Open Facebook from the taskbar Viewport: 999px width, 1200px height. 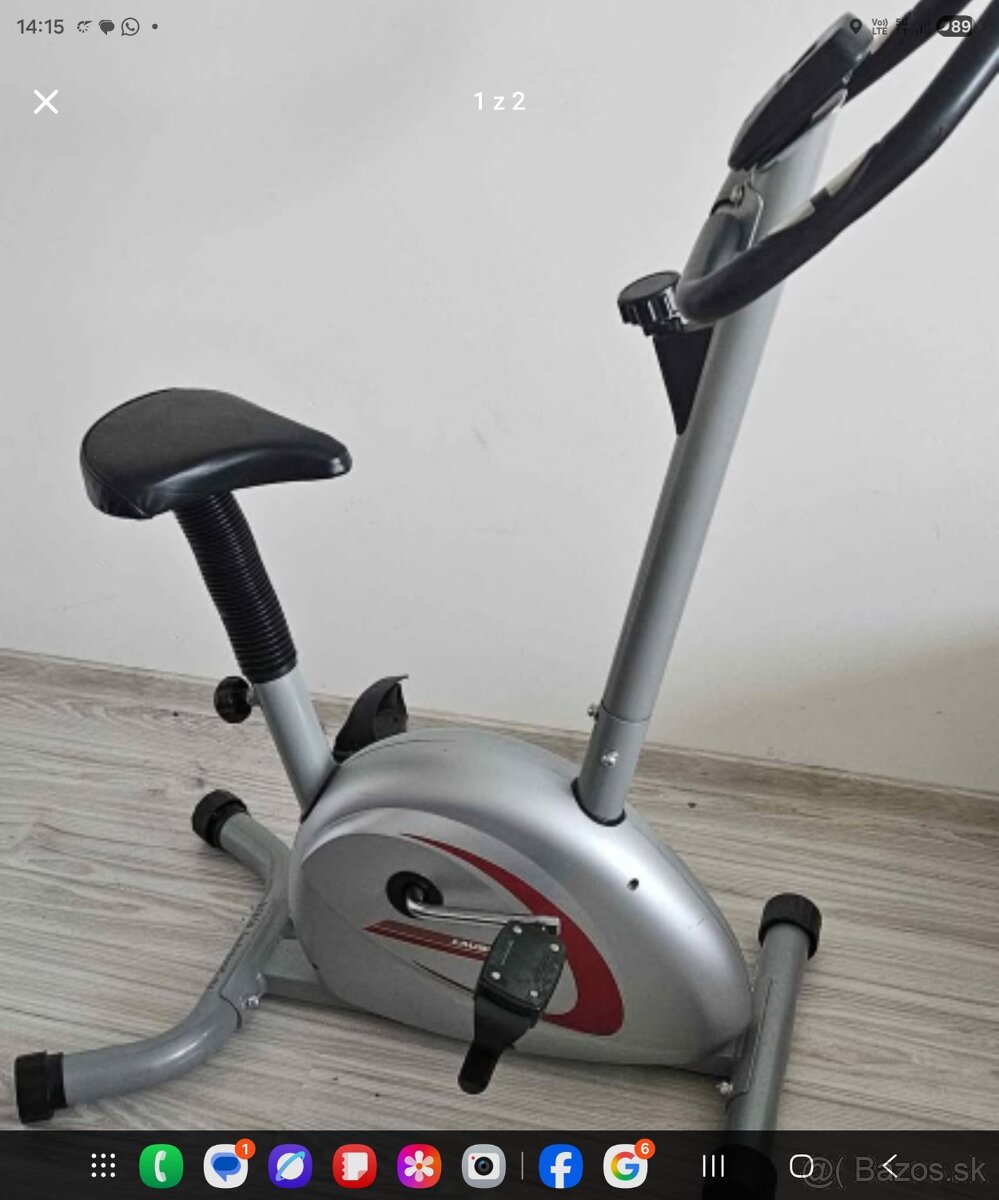(x=561, y=1166)
